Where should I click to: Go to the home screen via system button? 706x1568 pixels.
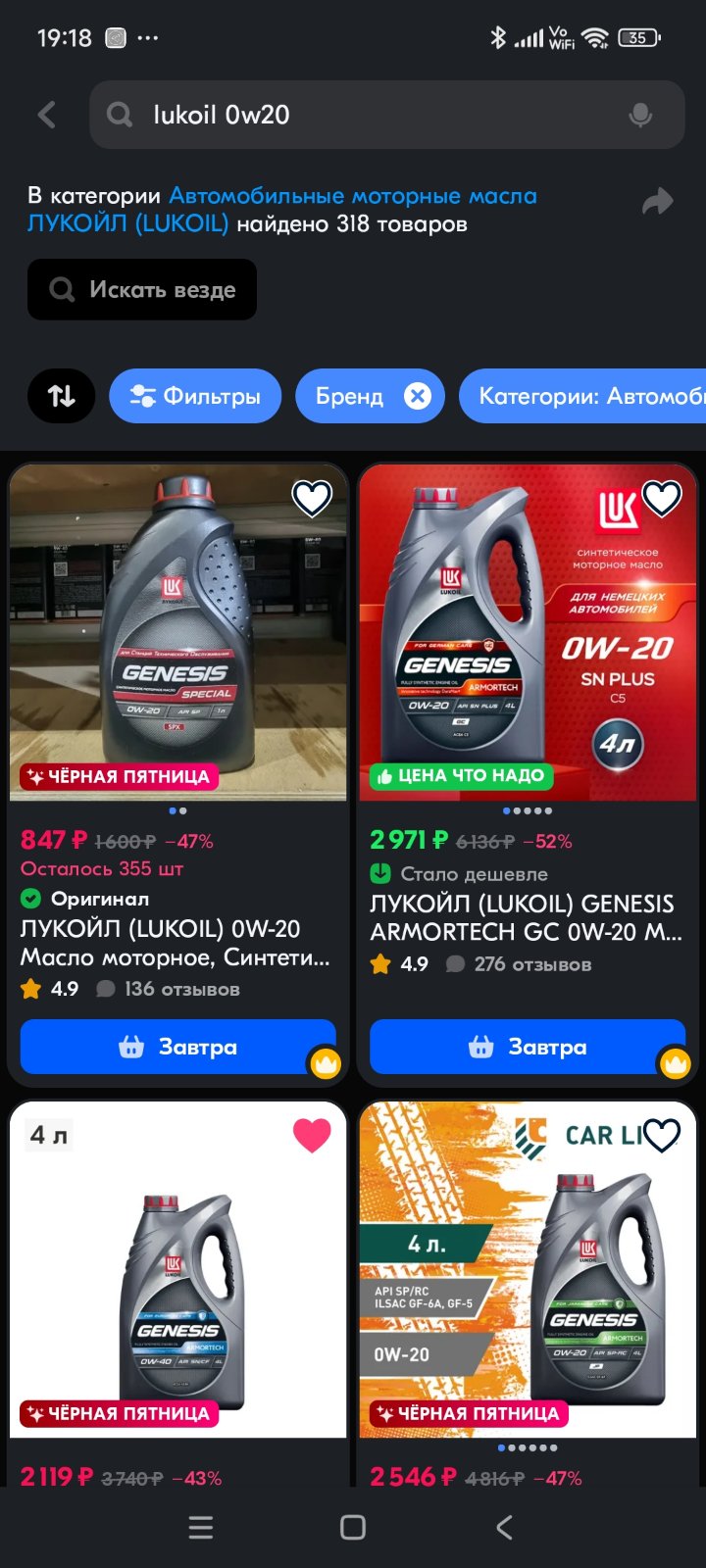tap(353, 1527)
